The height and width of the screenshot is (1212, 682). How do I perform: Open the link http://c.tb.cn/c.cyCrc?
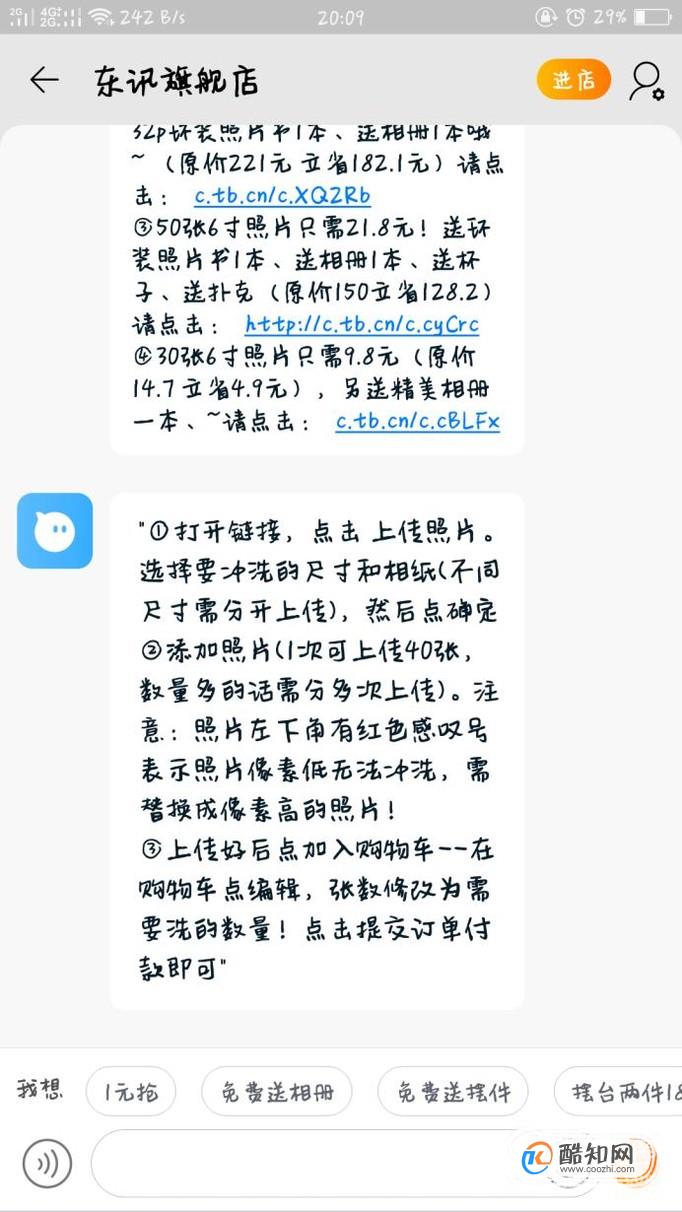tap(362, 324)
